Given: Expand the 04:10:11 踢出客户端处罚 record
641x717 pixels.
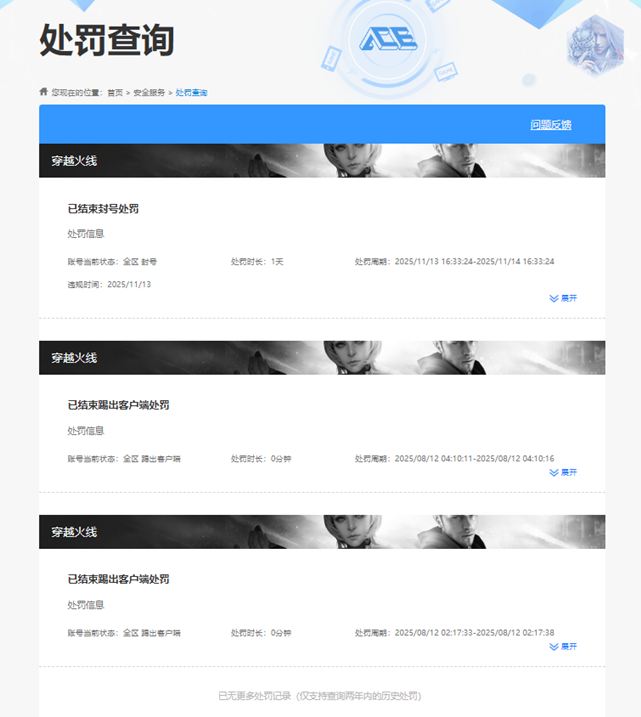Looking at the screenshot, I should point(563,472).
